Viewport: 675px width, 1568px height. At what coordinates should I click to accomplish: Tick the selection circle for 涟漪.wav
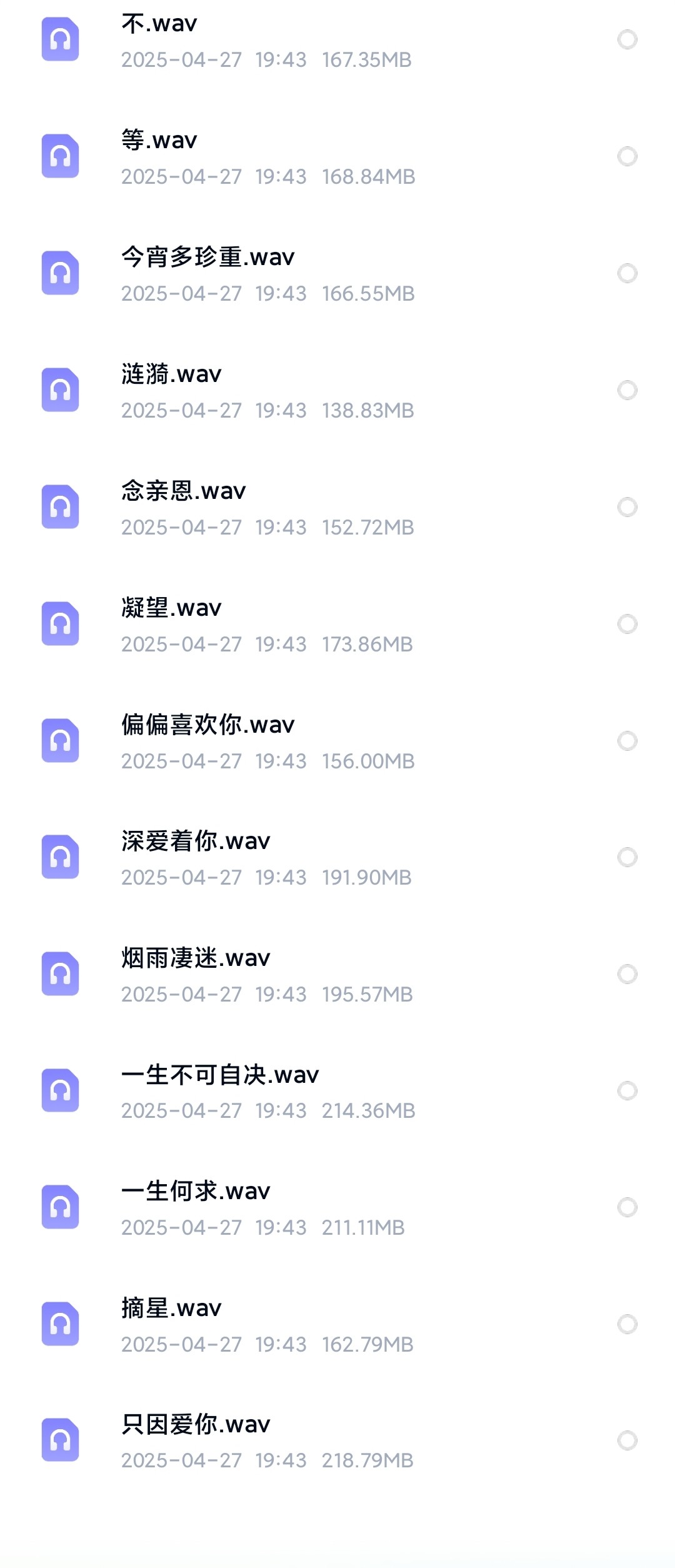pyautogui.click(x=627, y=390)
